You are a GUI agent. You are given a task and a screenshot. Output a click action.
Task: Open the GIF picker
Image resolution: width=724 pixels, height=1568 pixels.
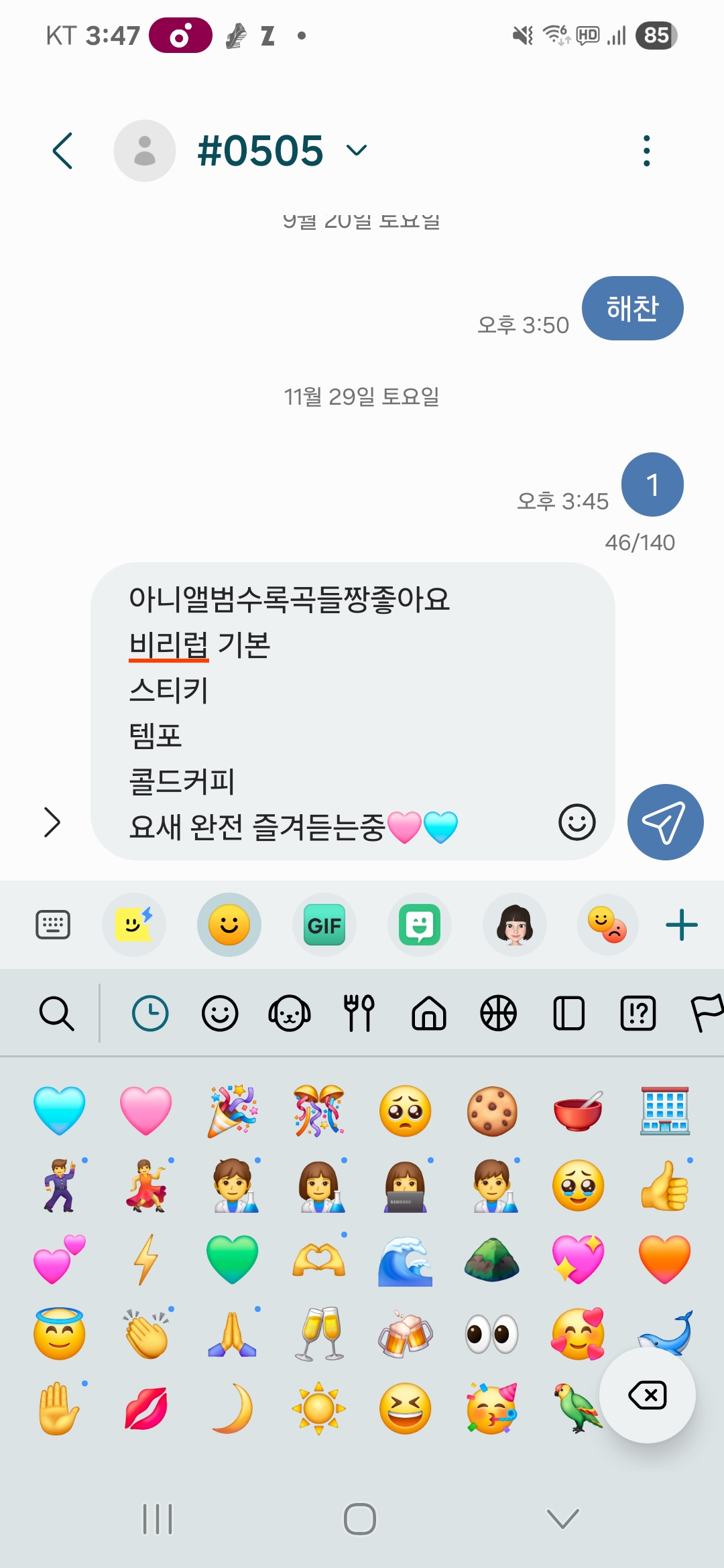tap(324, 925)
